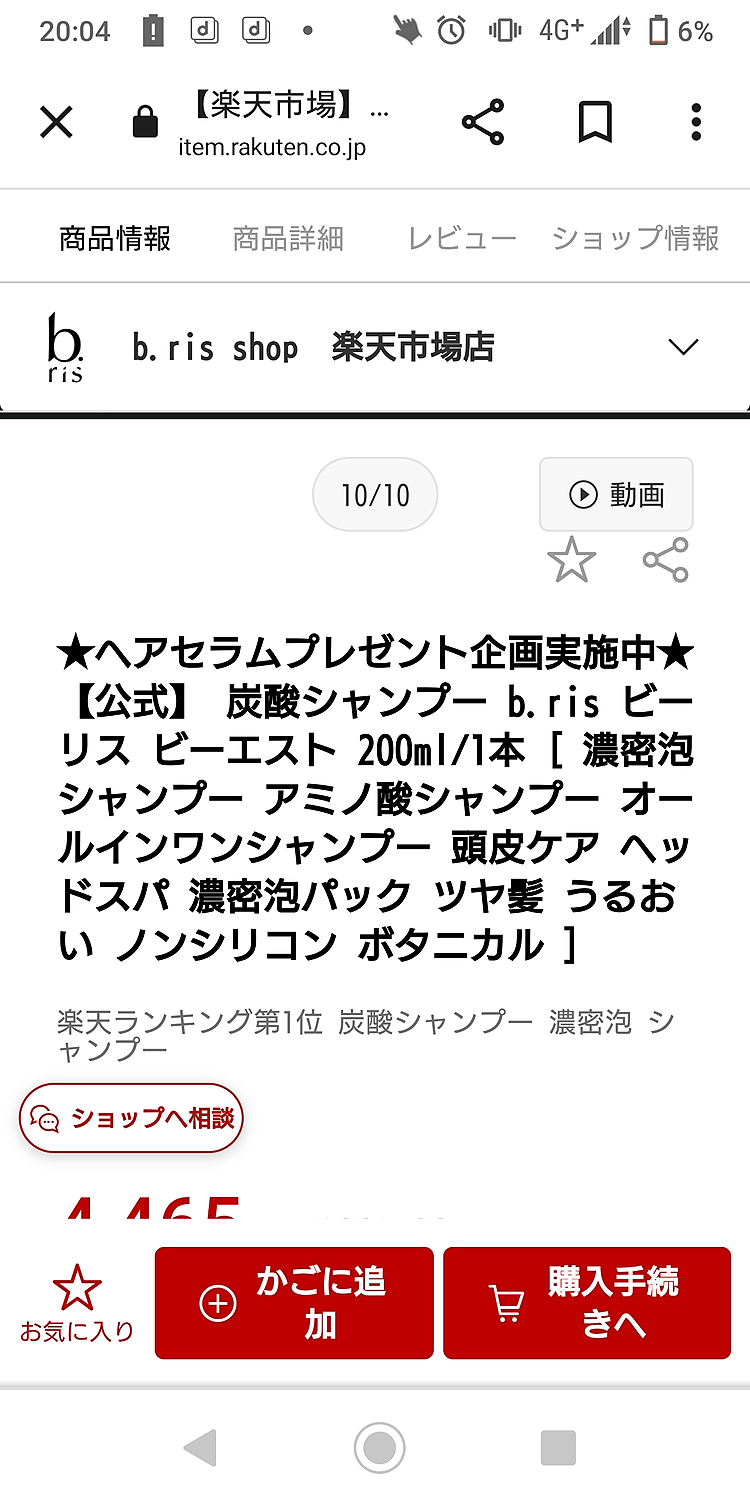
Task: Go to the system home screen
Action: [x=380, y=1447]
